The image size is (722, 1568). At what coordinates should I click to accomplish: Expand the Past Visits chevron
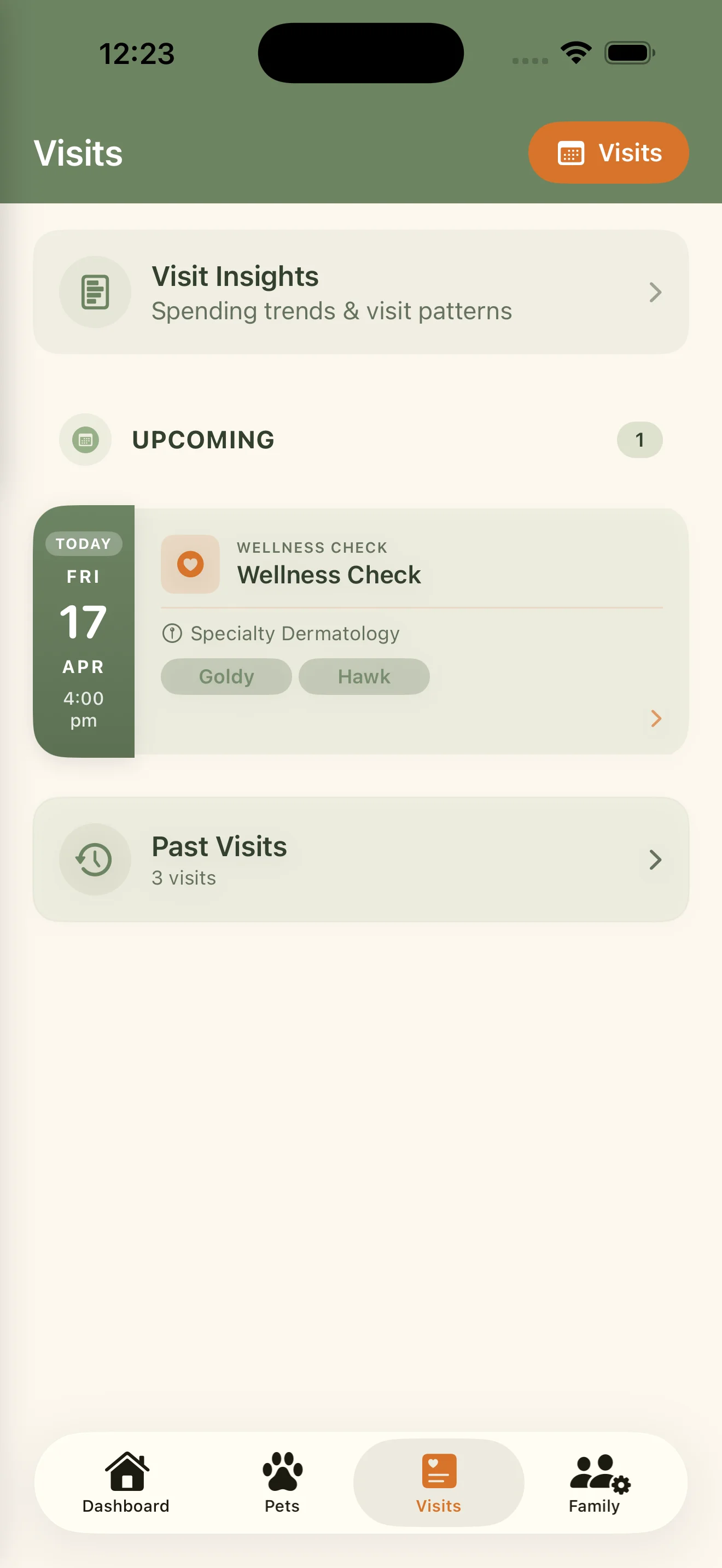coord(655,859)
